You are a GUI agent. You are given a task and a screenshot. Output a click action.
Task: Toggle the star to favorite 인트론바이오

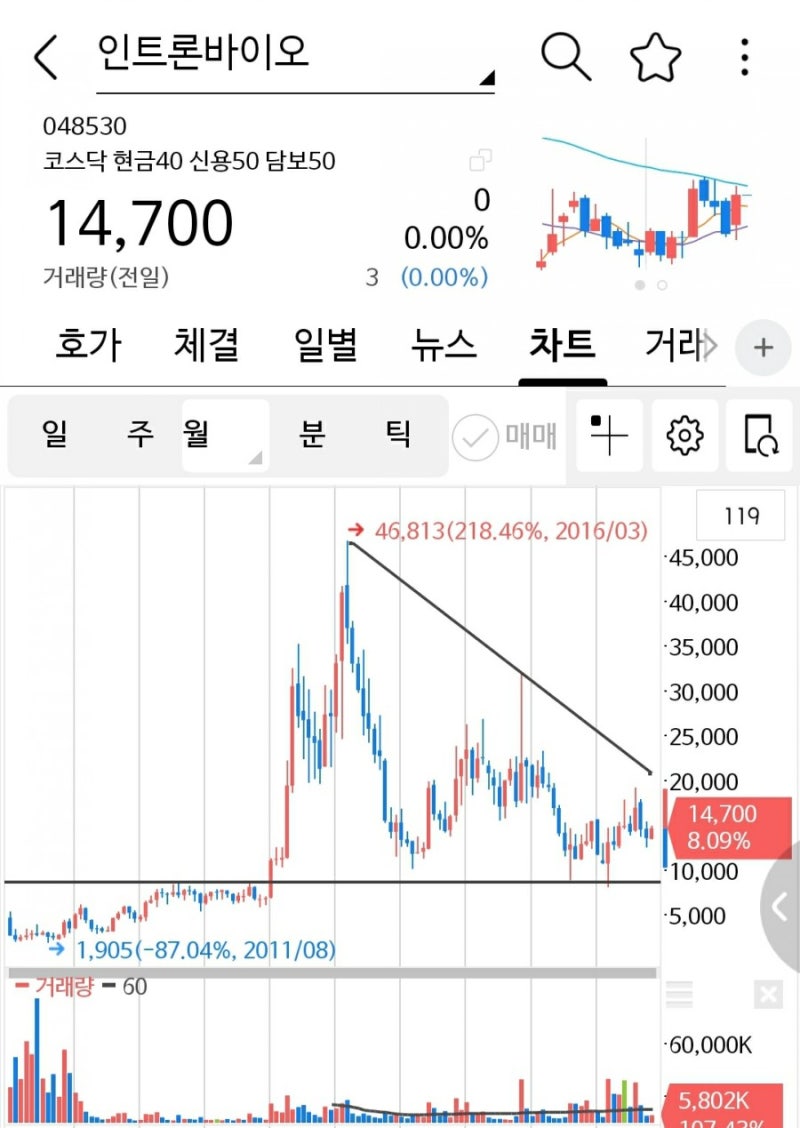click(655, 57)
